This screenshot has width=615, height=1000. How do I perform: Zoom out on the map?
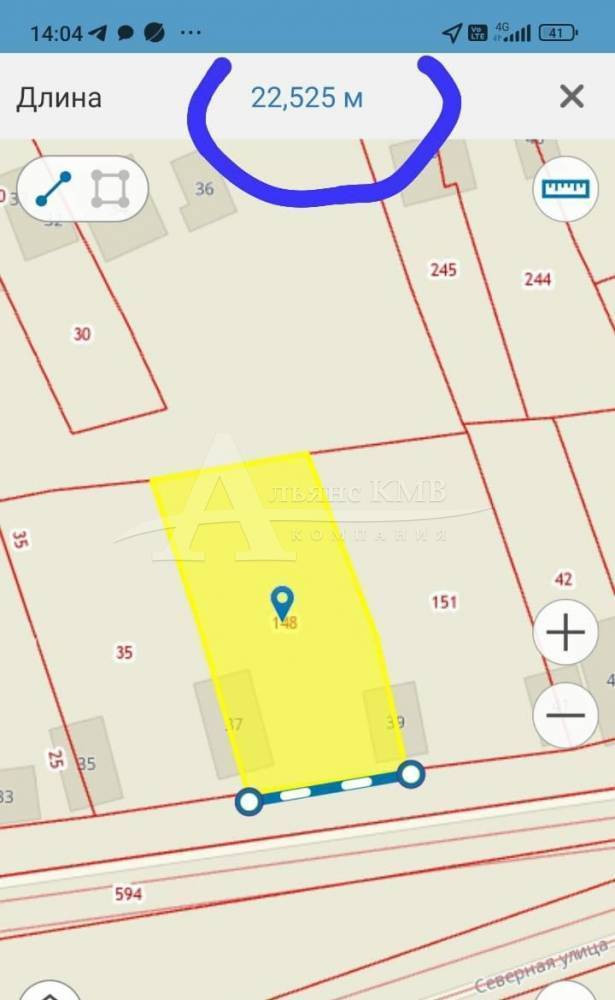pos(565,715)
